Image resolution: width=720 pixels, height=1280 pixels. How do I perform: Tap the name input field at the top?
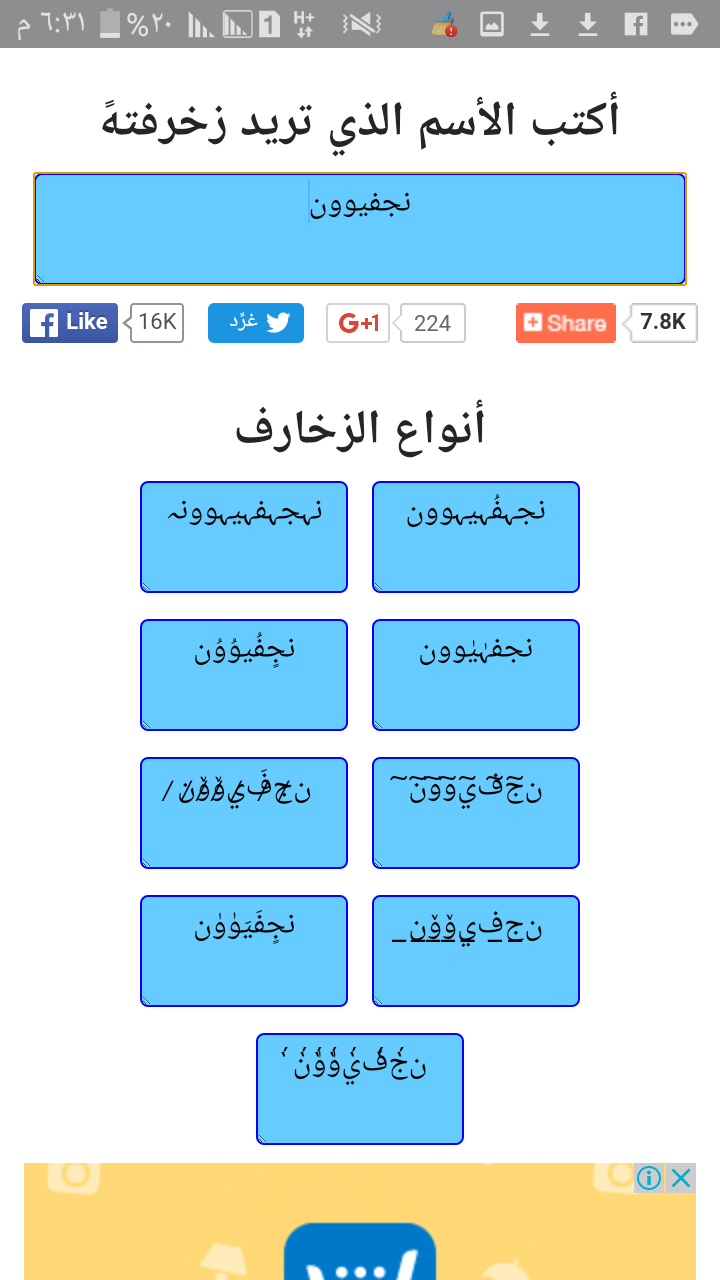[x=360, y=229]
